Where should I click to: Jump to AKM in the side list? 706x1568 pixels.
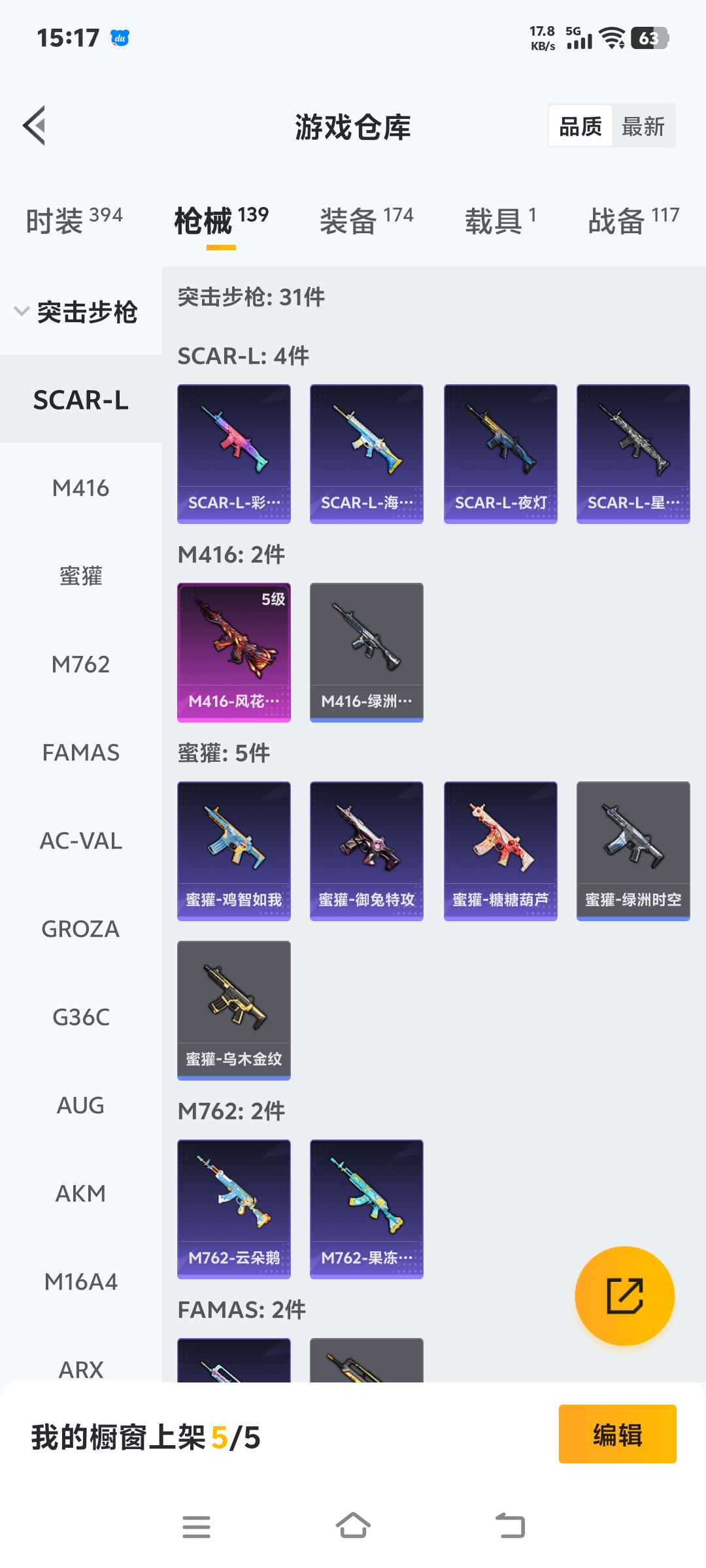[x=80, y=1194]
